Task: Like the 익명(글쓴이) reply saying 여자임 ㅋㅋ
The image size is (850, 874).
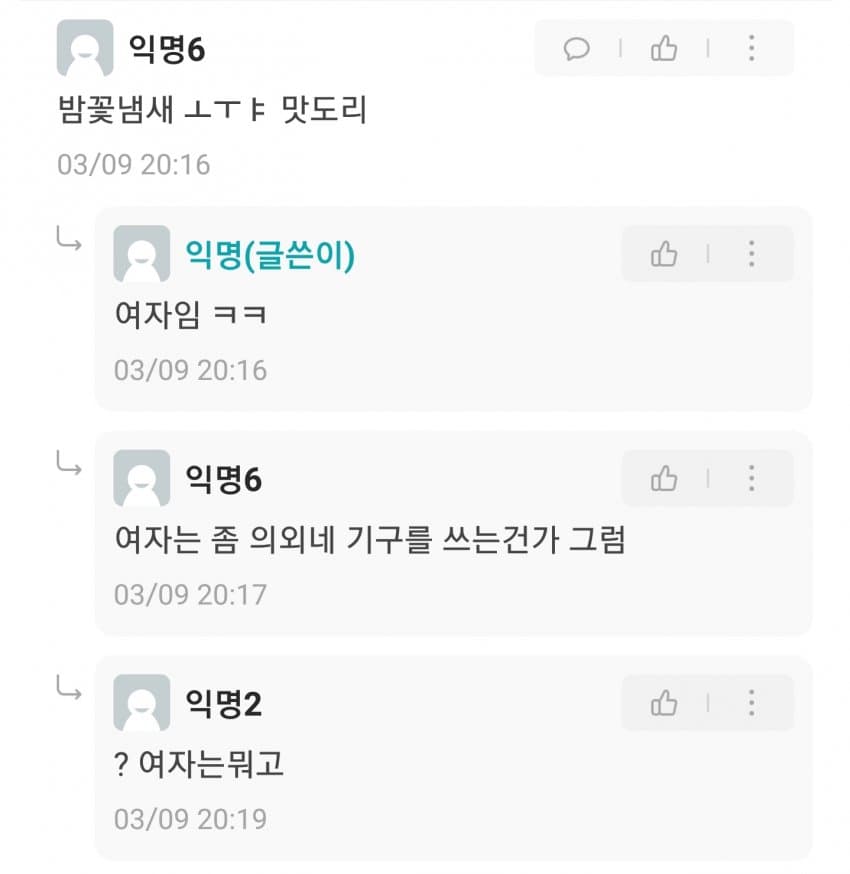Action: point(666,254)
